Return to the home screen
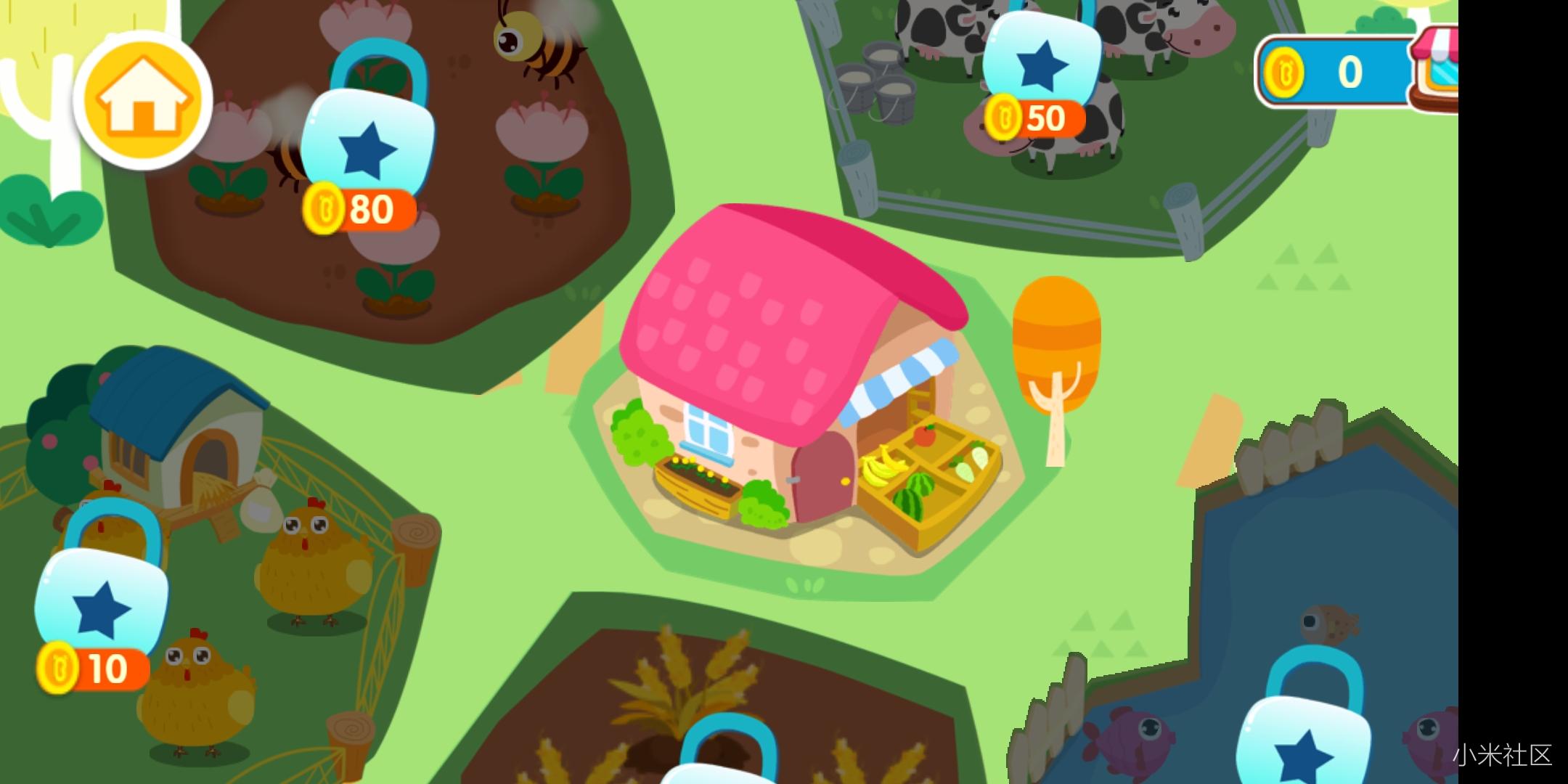The width and height of the screenshot is (1568, 784). [142, 100]
